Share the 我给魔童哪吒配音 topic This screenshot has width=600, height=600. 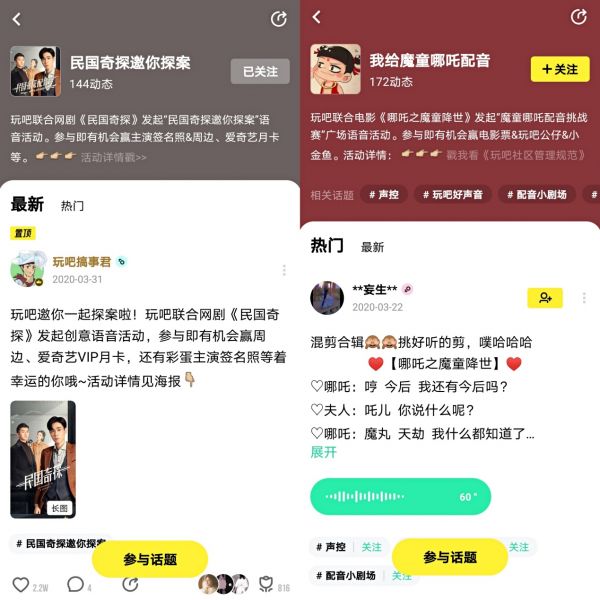(578, 18)
